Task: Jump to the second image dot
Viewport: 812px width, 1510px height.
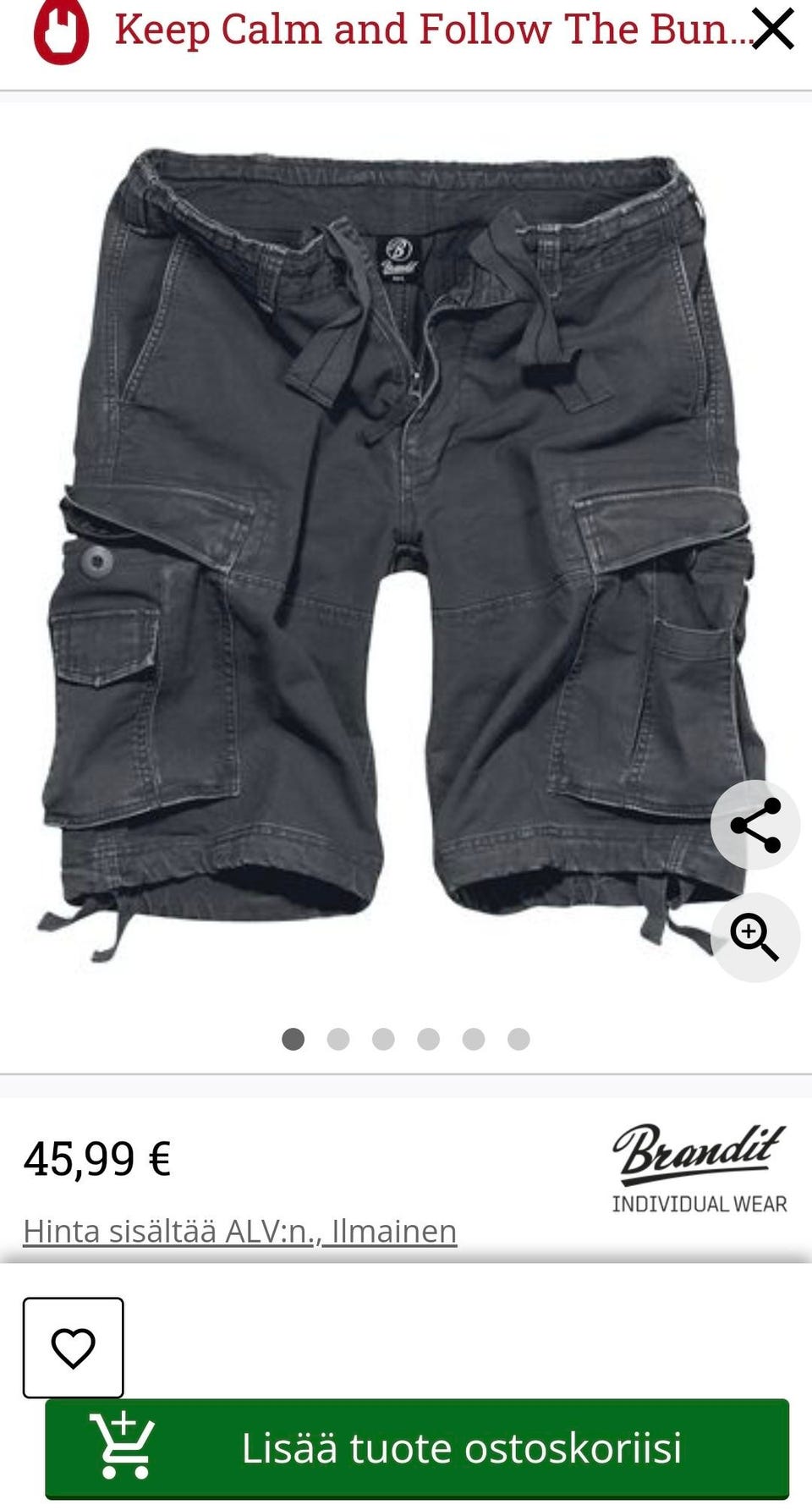Action: tap(338, 1039)
